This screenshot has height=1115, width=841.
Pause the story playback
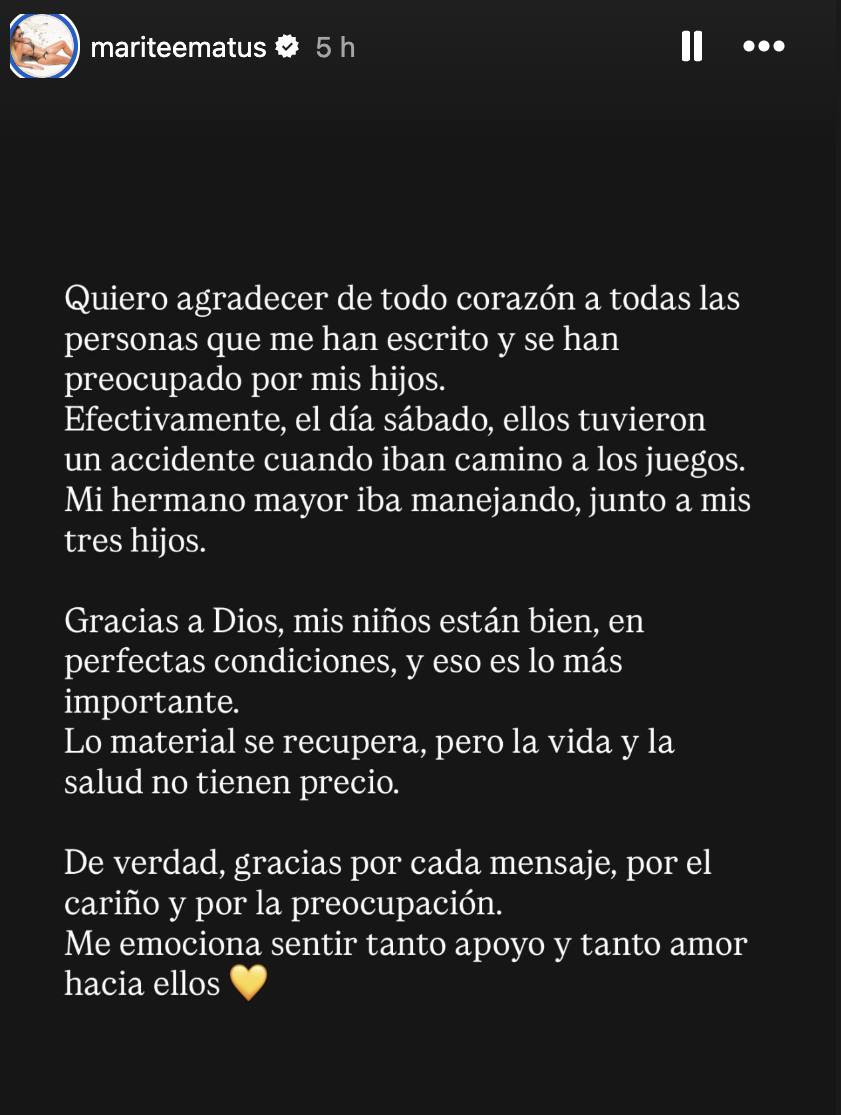[x=691, y=46]
